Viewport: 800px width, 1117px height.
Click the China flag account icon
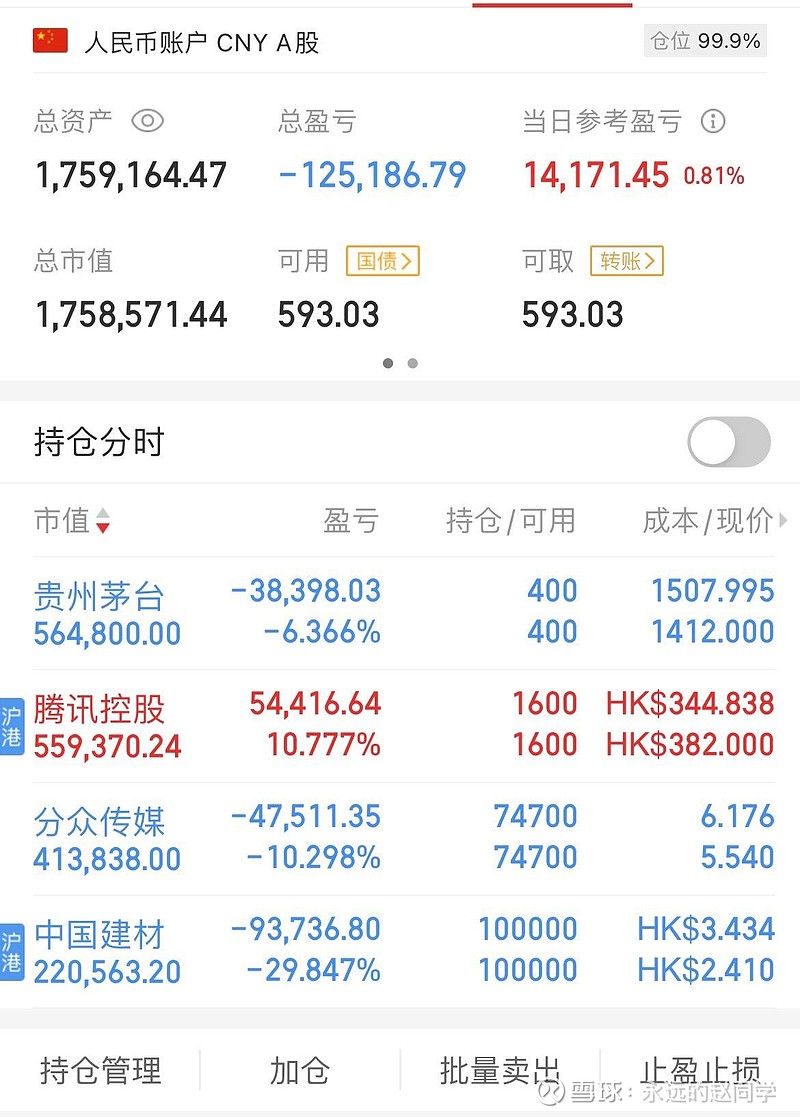click(49, 41)
